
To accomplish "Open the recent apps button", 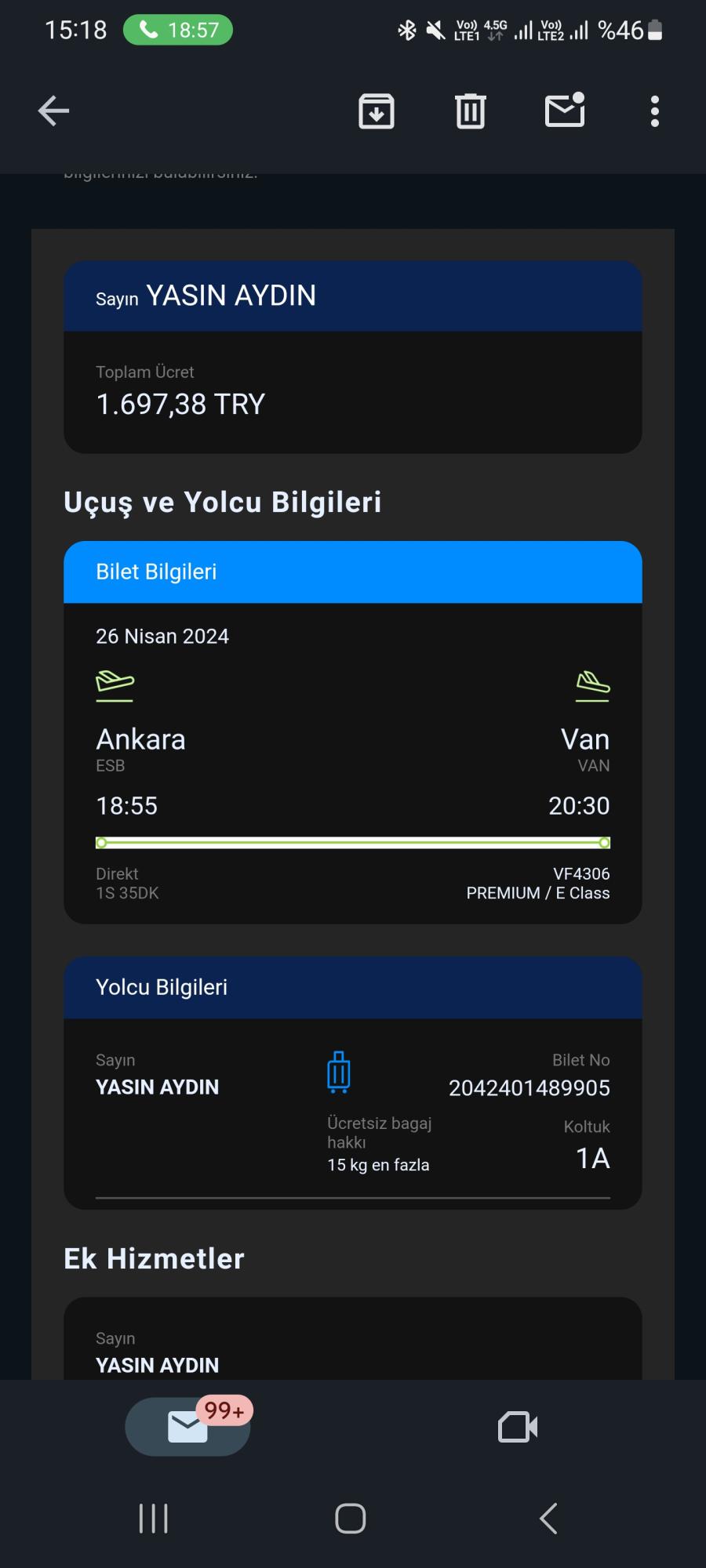I will click(x=152, y=1518).
